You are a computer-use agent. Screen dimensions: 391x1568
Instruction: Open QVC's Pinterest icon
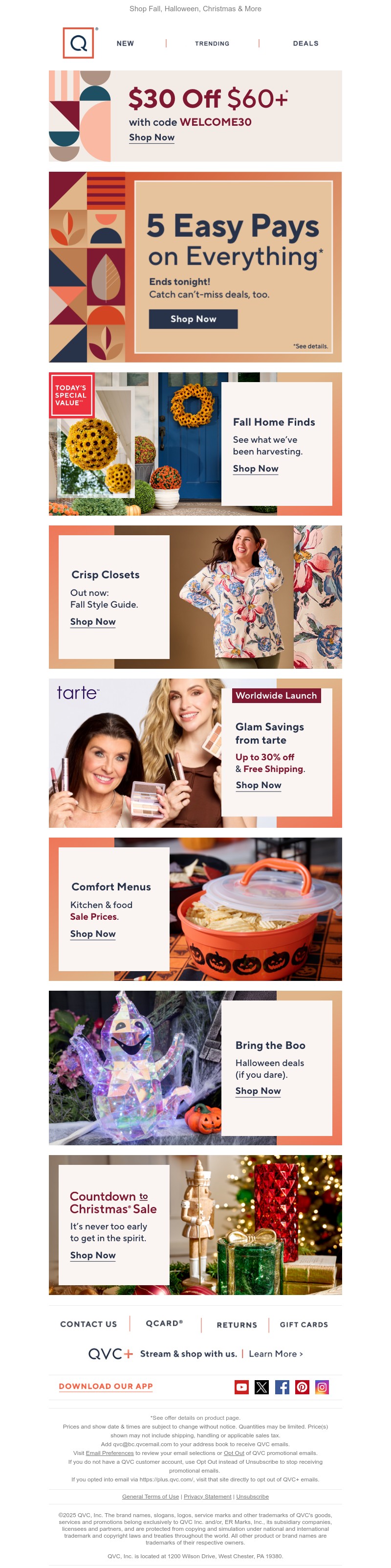click(x=302, y=1387)
